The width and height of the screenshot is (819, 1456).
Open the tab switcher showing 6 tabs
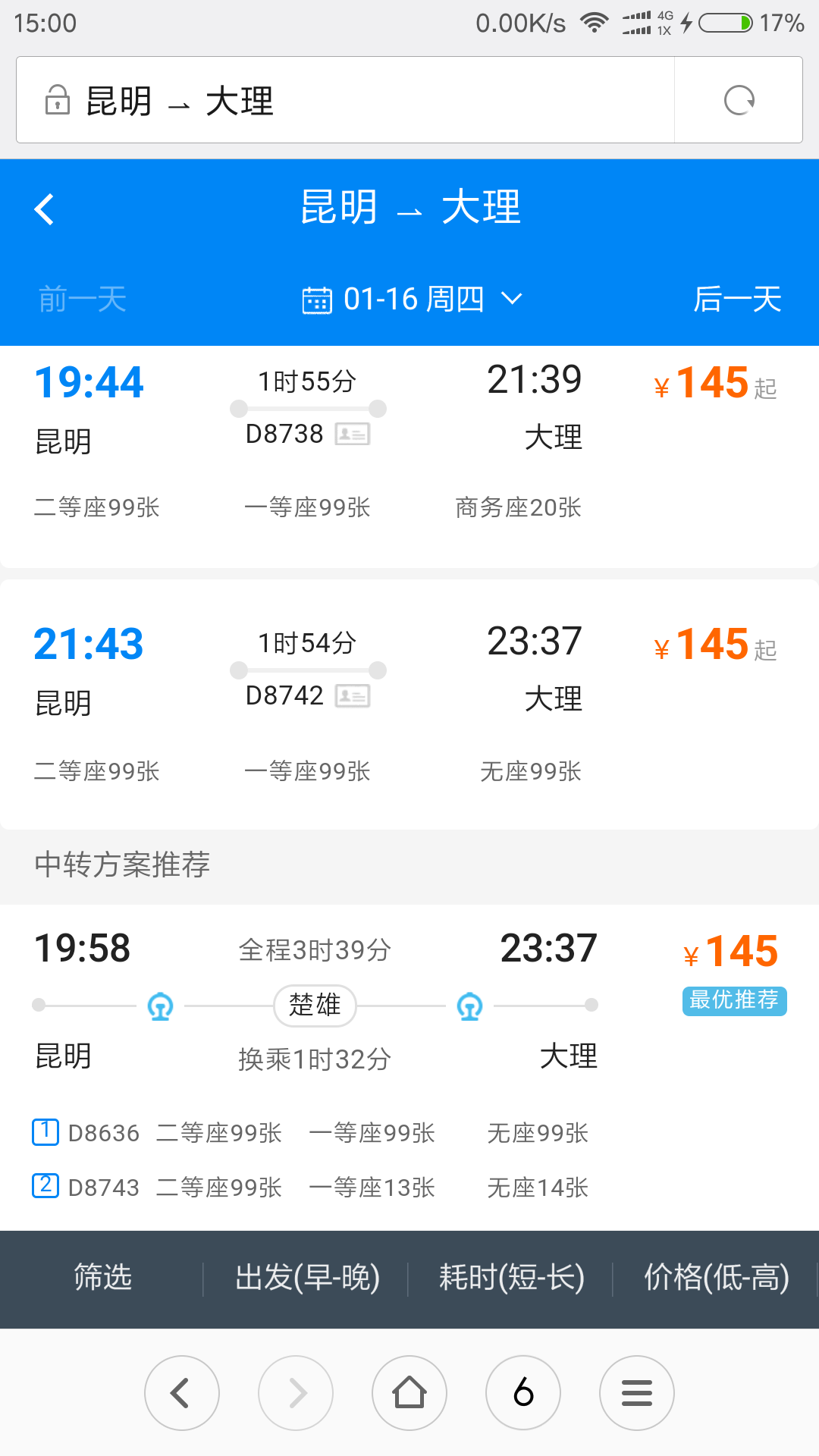coord(523,1393)
